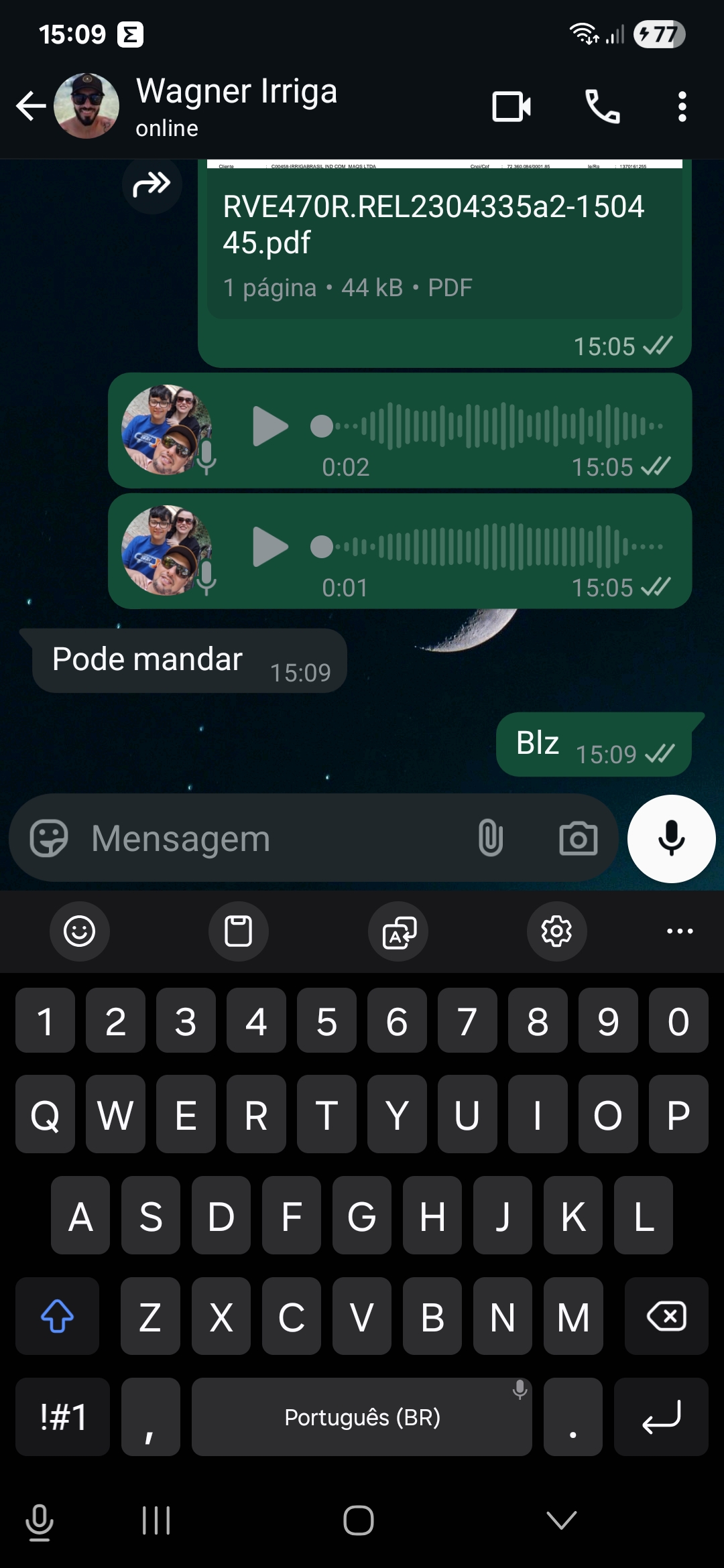Open the keyboard translate tool
The height and width of the screenshot is (1568, 724).
[399, 931]
